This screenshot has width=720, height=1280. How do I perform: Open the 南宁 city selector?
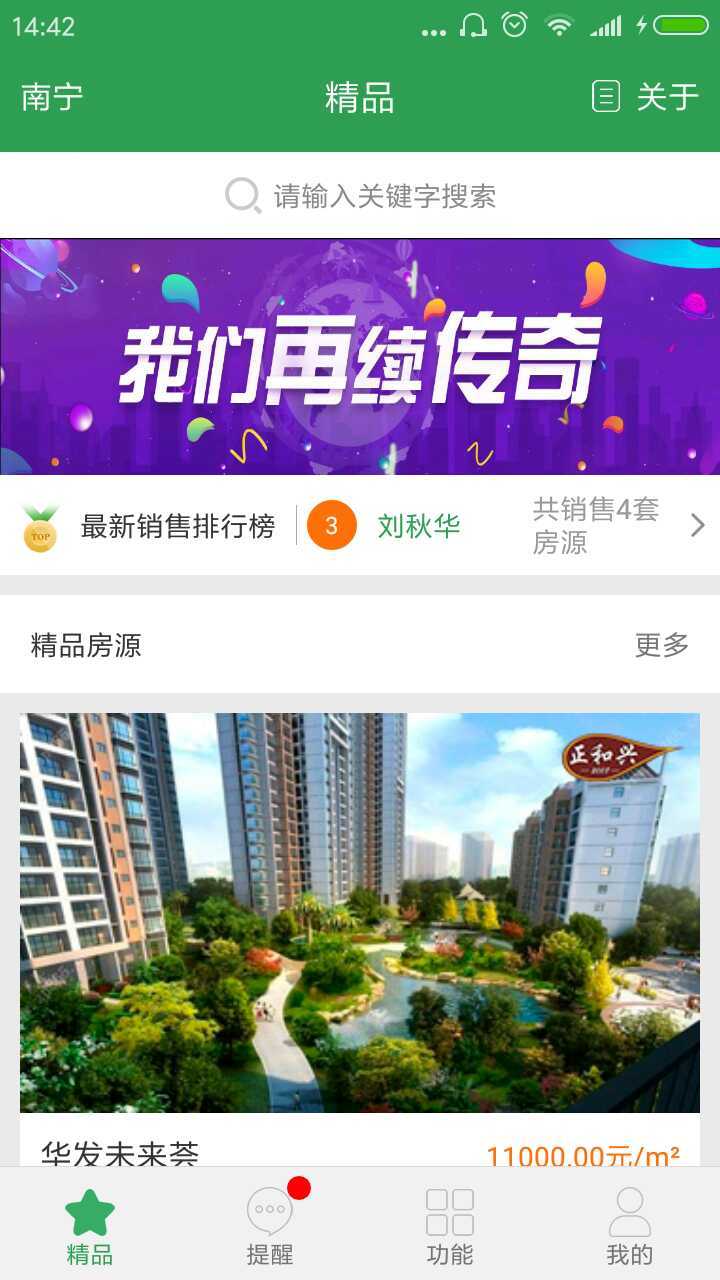(x=50, y=97)
